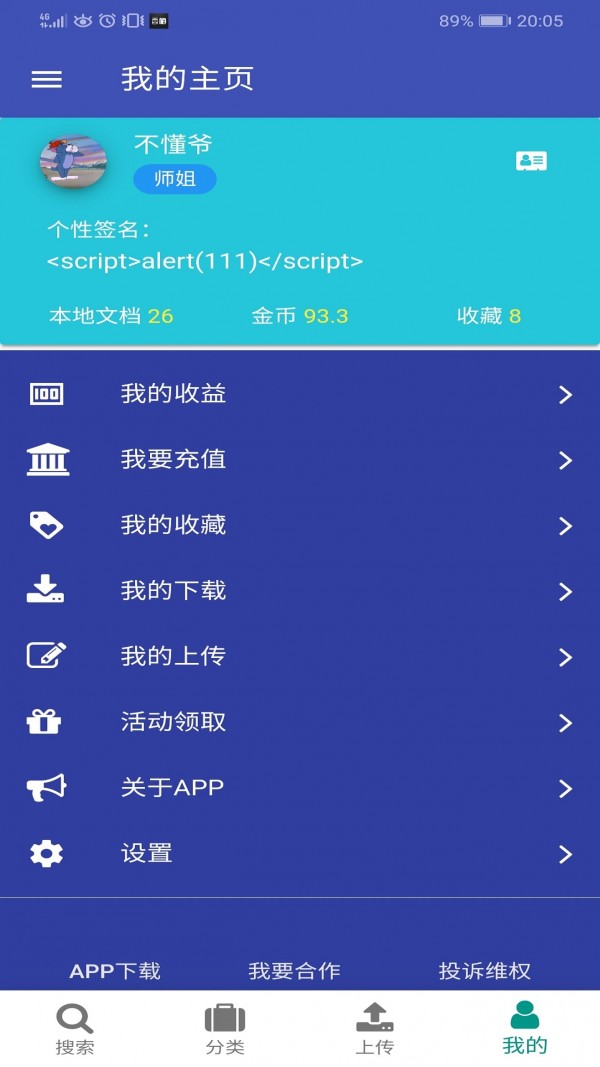
Task: Open 活动领取 rewards row
Action: coord(300,722)
